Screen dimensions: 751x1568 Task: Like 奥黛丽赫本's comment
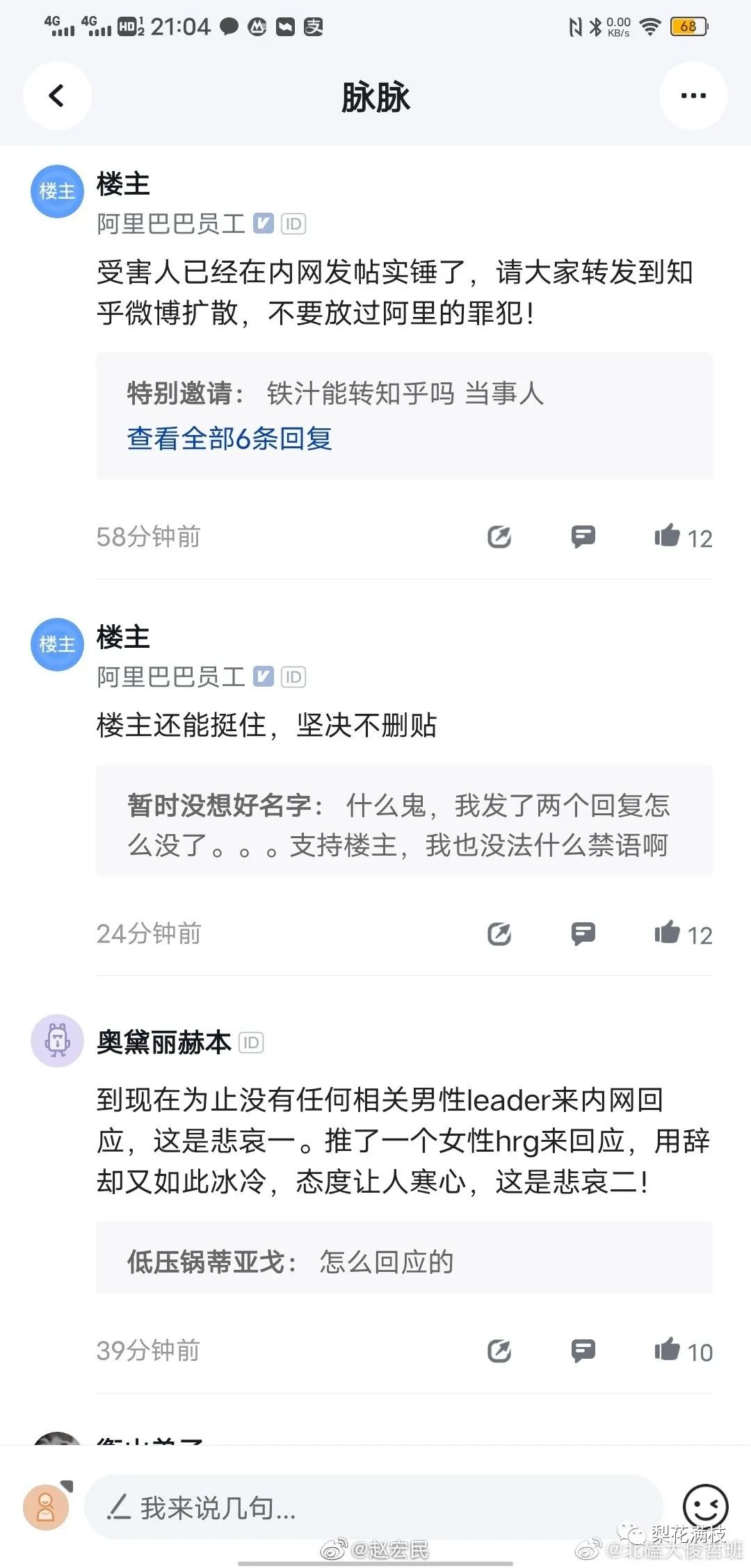(x=668, y=1350)
